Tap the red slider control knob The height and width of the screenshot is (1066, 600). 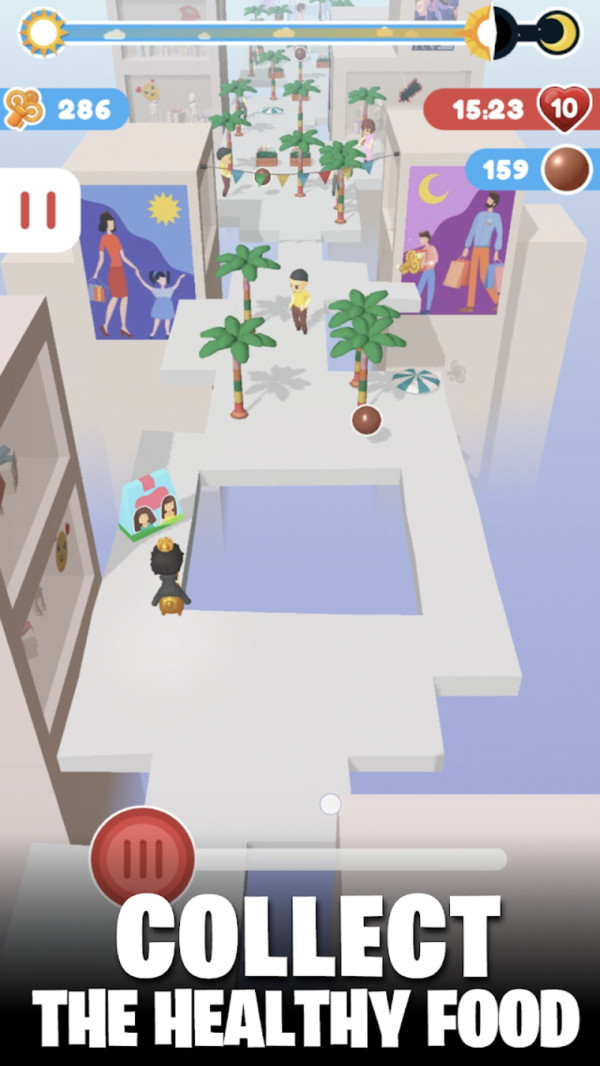click(x=143, y=859)
